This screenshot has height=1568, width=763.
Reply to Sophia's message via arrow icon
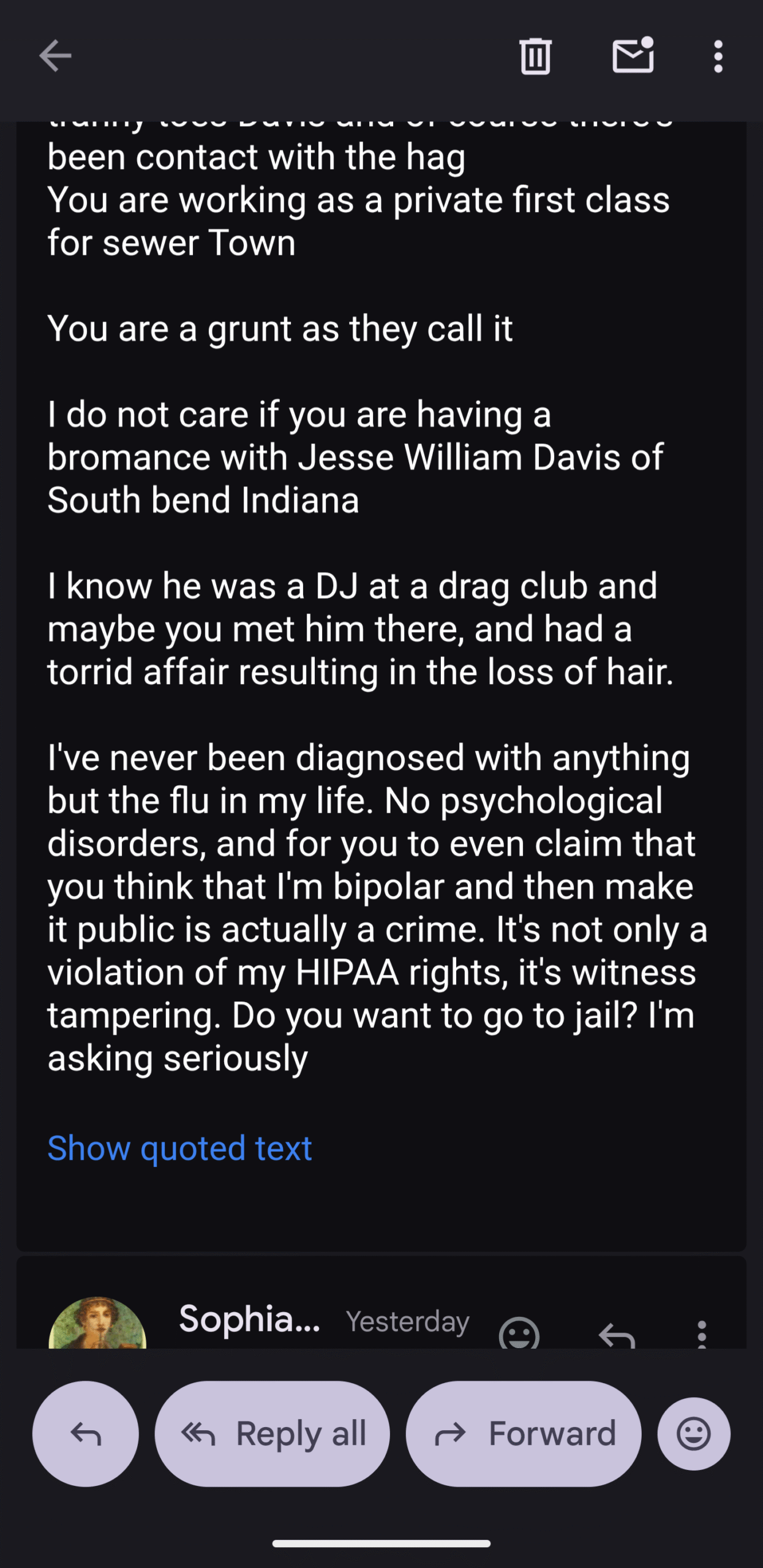click(x=617, y=1335)
